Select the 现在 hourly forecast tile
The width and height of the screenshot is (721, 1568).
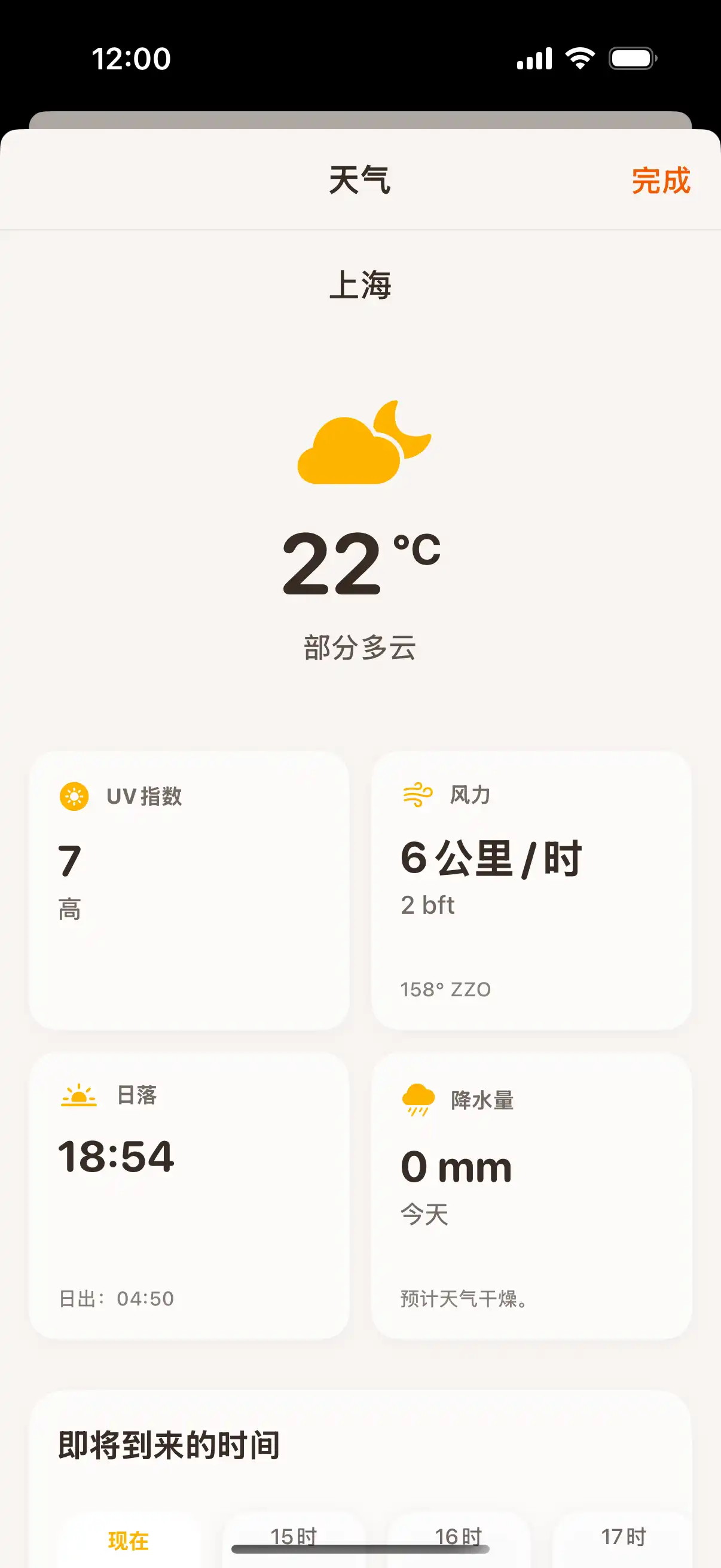click(x=129, y=1540)
